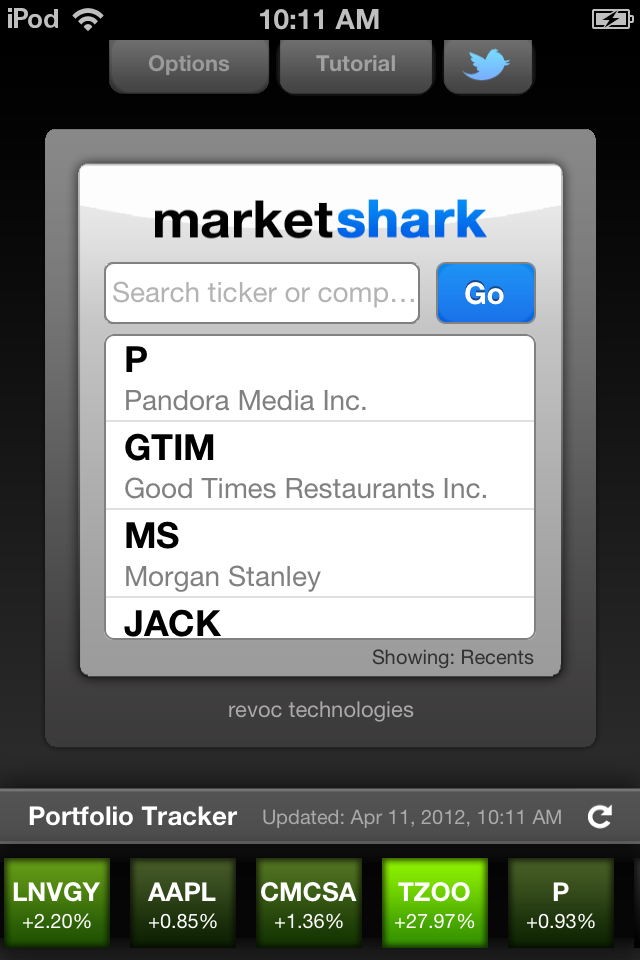640x960 pixels.
Task: Select the CMCSA portfolio tile
Action: tap(308, 905)
